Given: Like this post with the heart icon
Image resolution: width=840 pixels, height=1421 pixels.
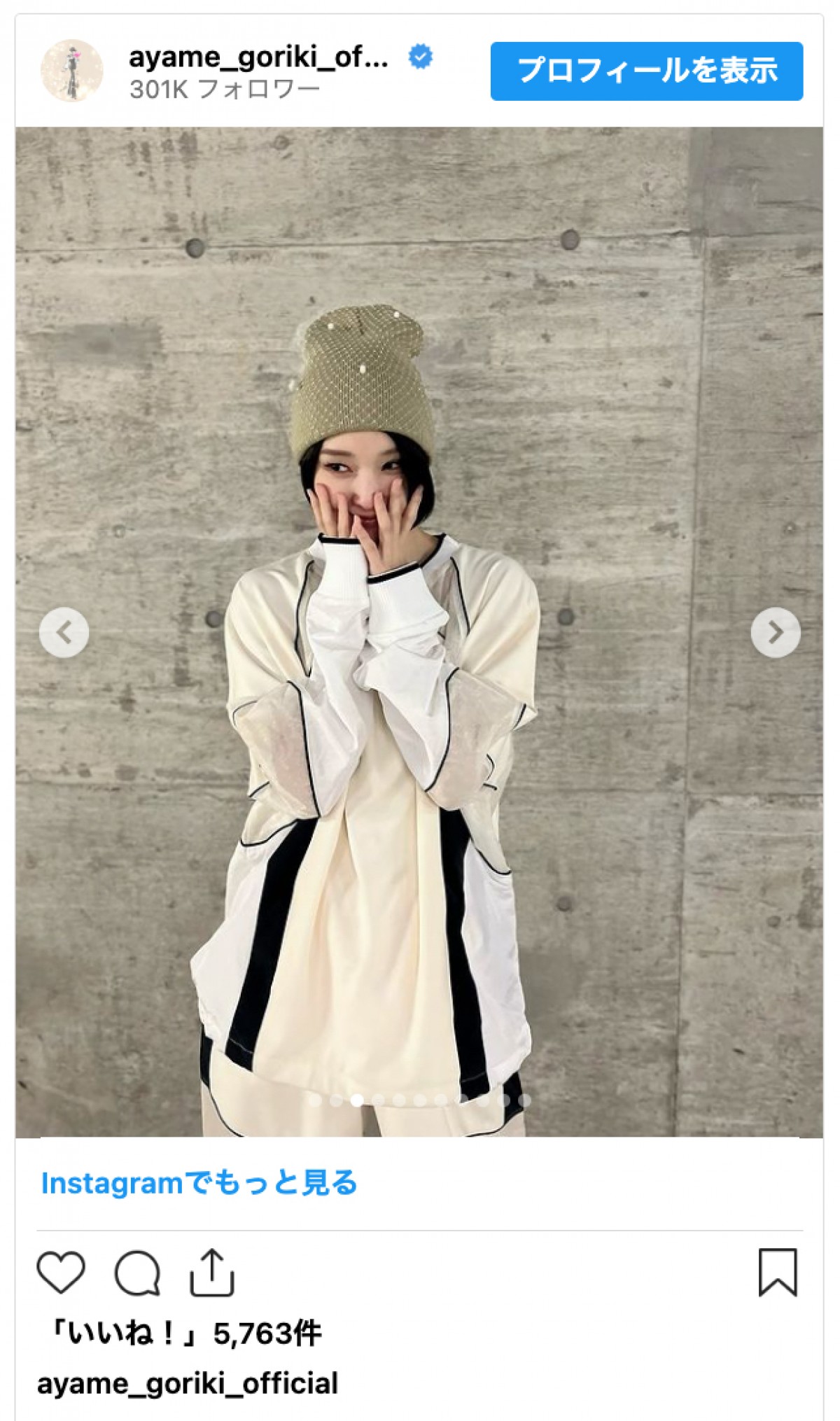Looking at the screenshot, I should tap(61, 1272).
